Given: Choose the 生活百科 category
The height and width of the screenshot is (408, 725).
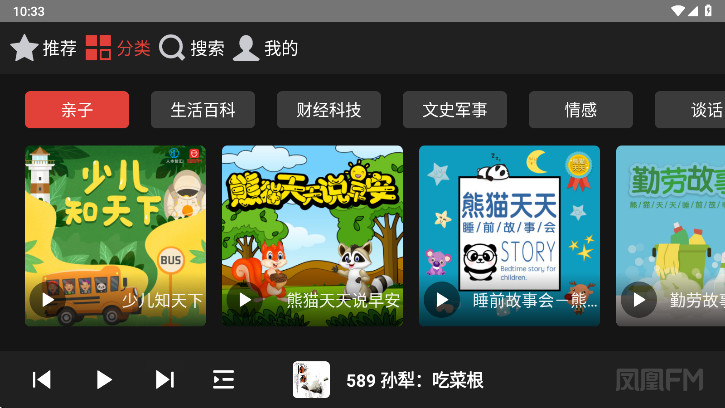Looking at the screenshot, I should point(203,110).
